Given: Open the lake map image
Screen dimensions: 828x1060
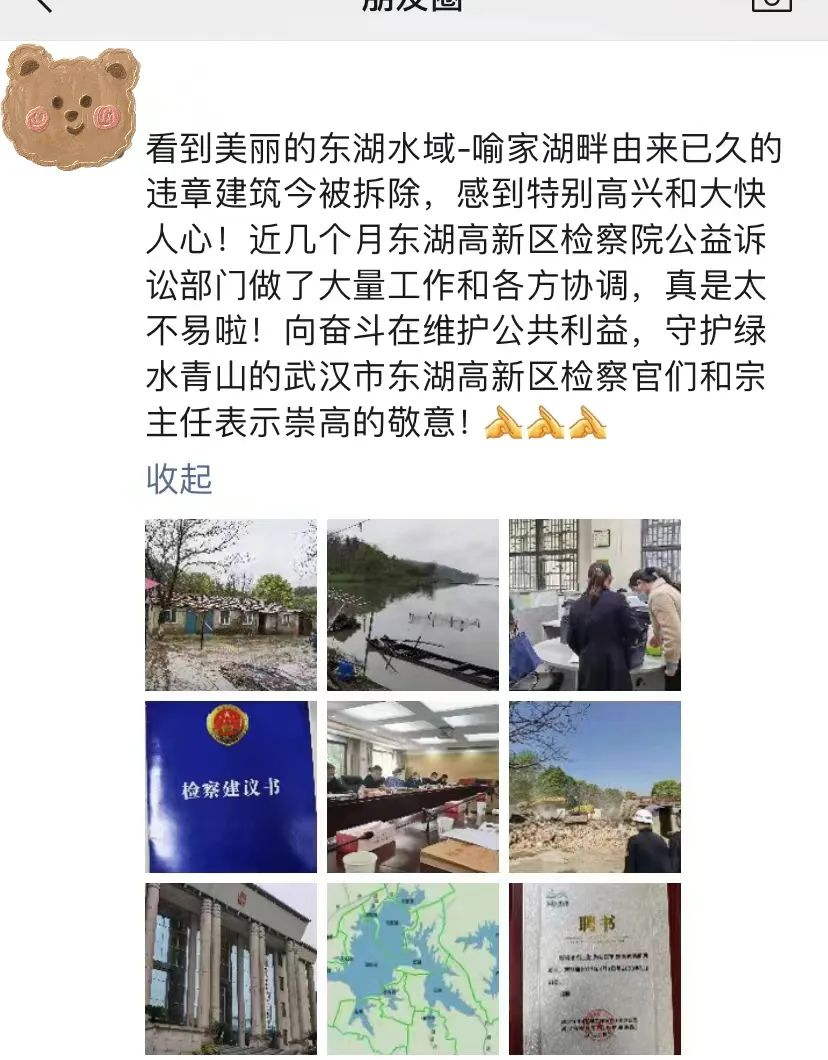Looking at the screenshot, I should (x=413, y=968).
